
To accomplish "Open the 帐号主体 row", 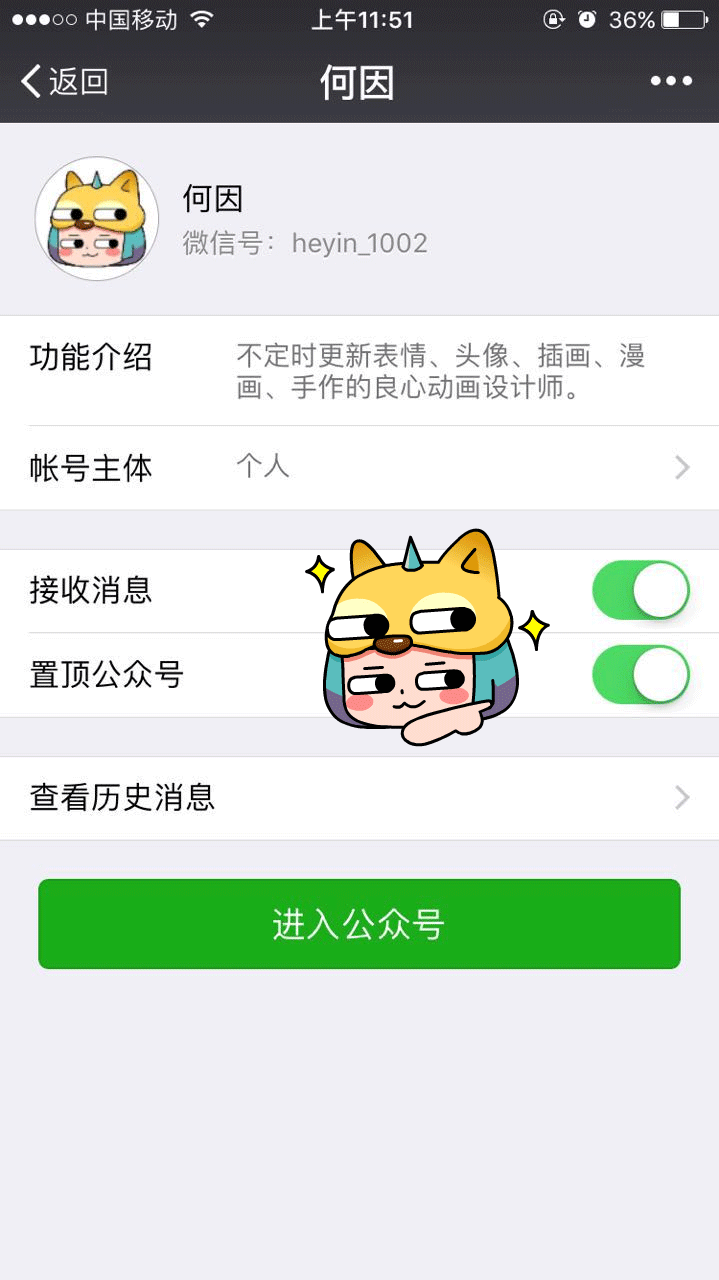I will pyautogui.click(x=360, y=467).
